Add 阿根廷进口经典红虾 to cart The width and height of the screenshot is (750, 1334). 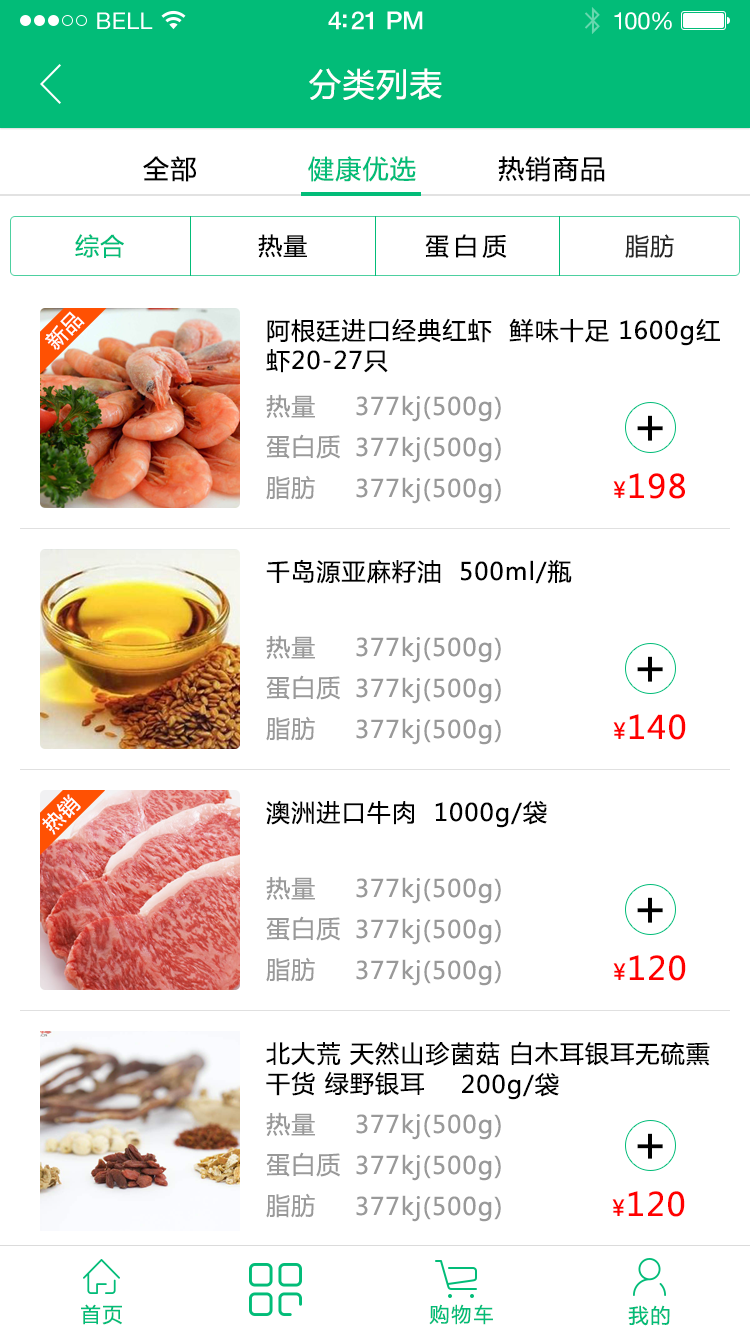coord(650,429)
